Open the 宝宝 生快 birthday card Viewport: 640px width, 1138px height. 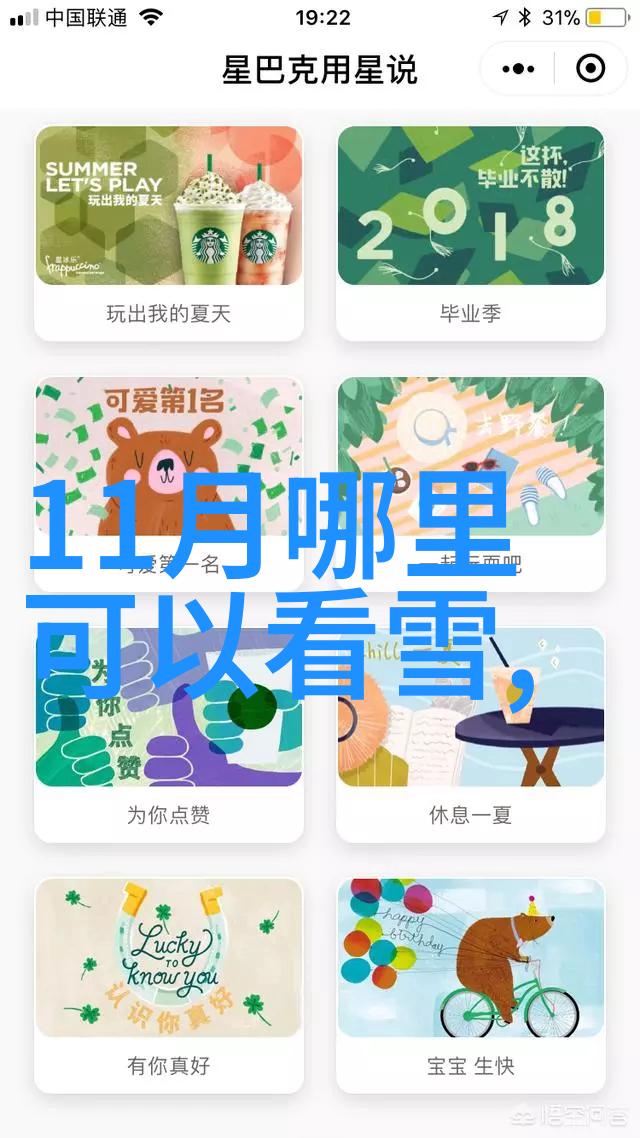[470, 985]
